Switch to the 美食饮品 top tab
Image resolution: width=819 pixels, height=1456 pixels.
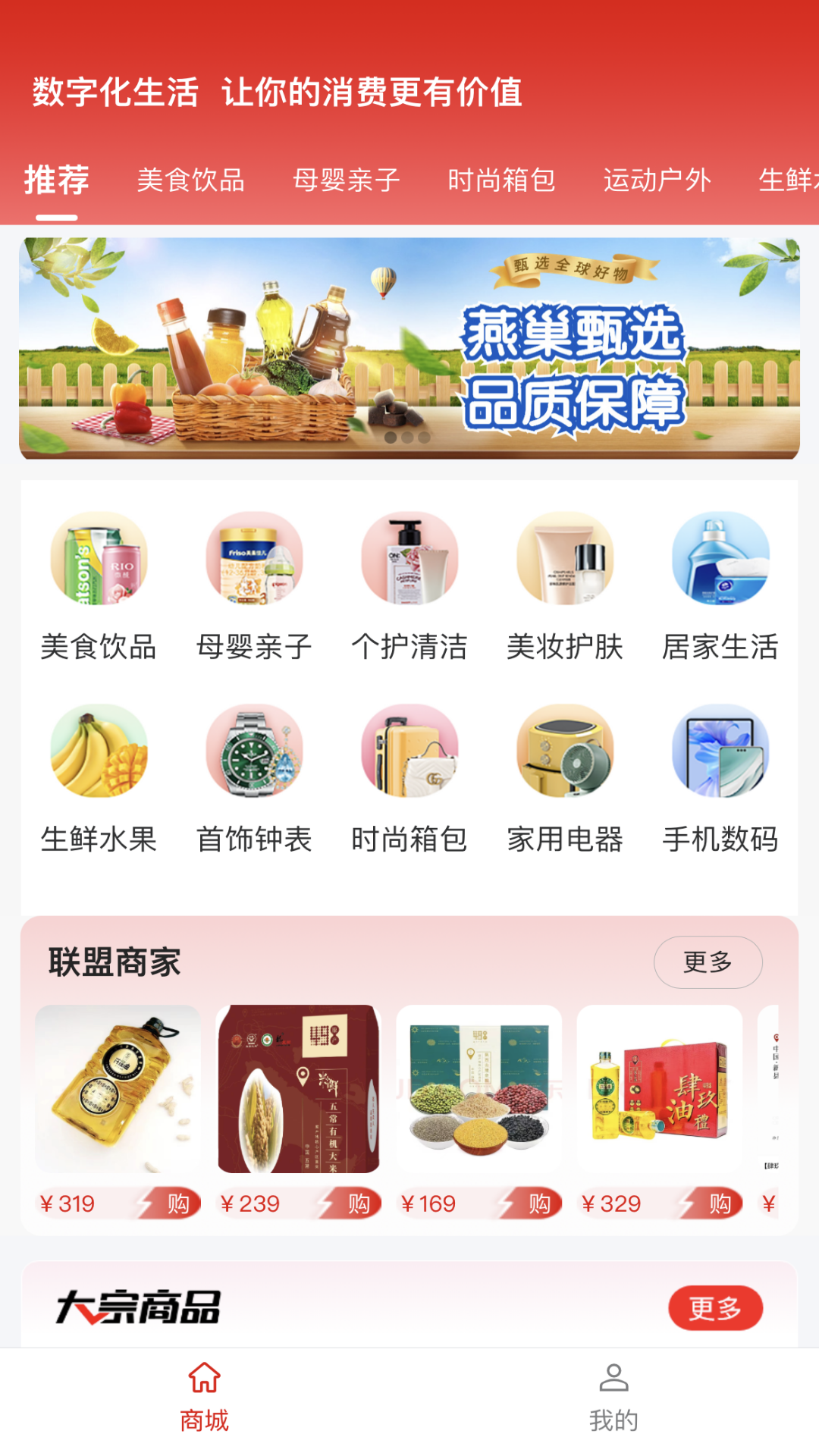click(190, 180)
